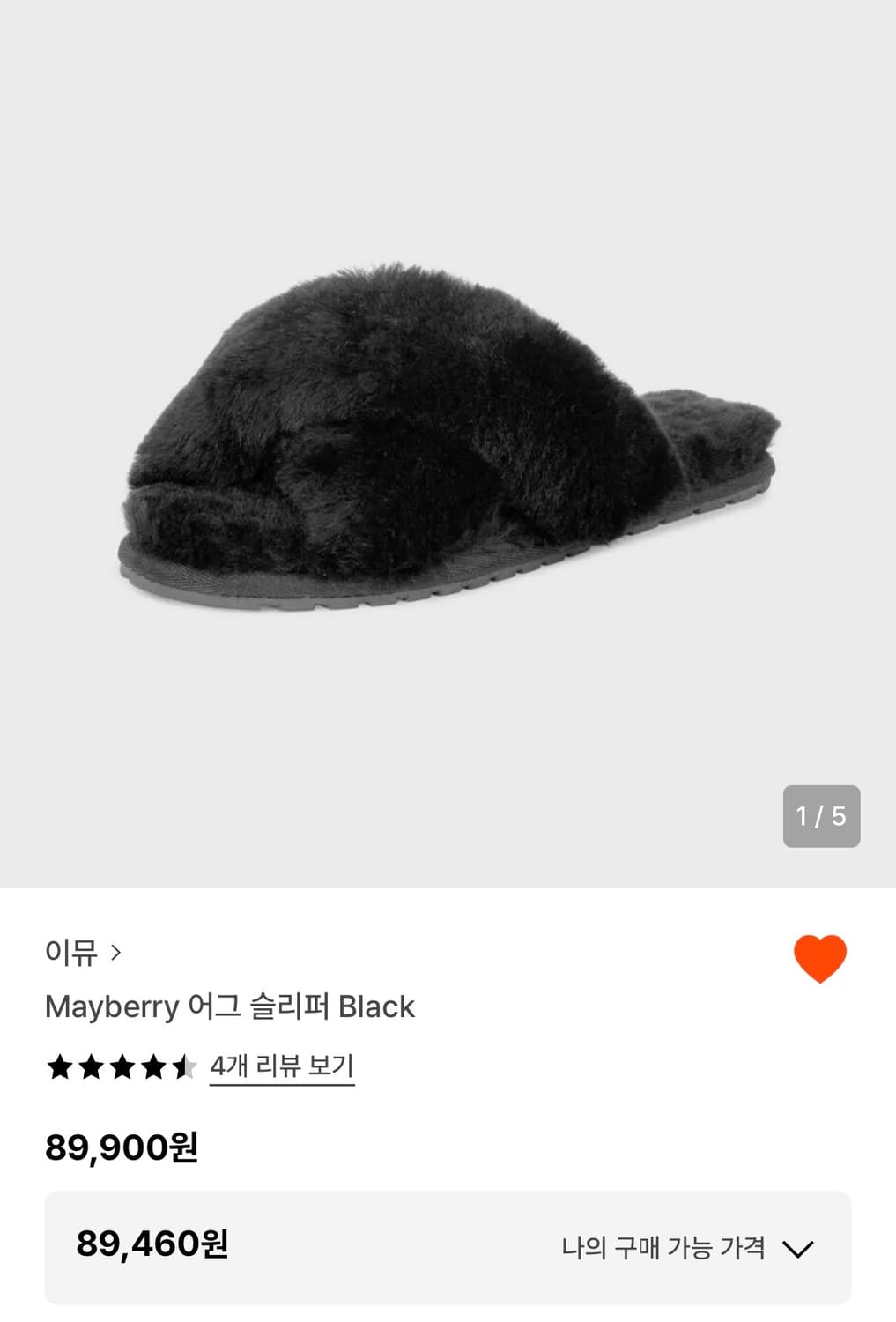Screen dimensions: 896x1322
Task: Tap the 1/5 image counter badge
Action: pos(820,817)
